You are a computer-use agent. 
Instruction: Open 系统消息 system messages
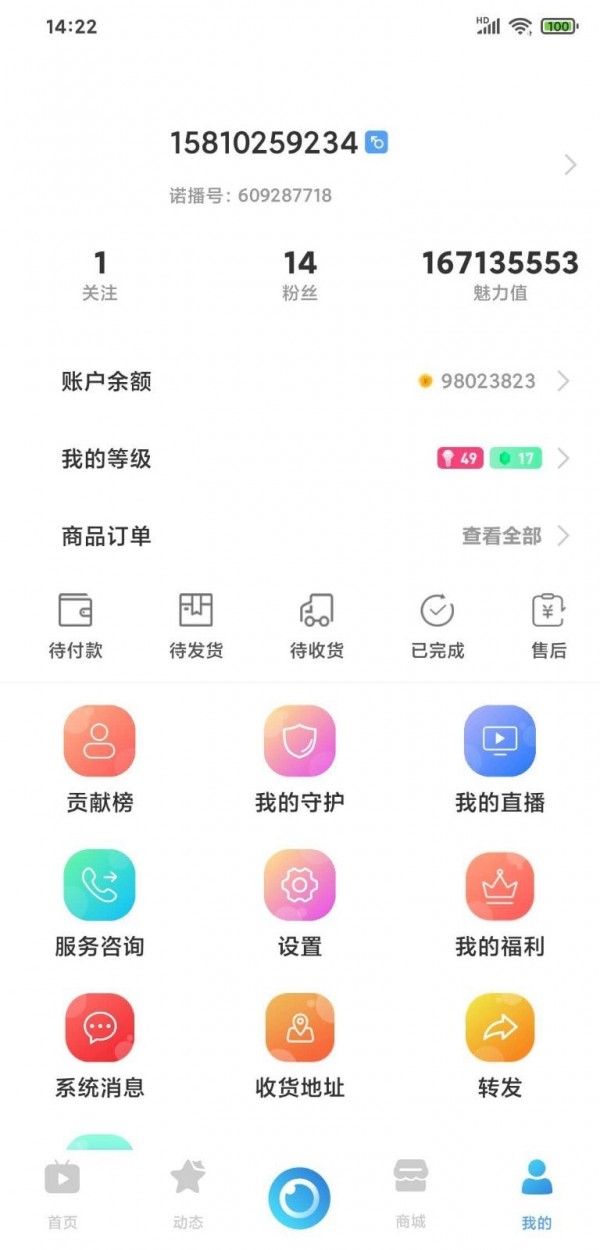click(x=99, y=1043)
